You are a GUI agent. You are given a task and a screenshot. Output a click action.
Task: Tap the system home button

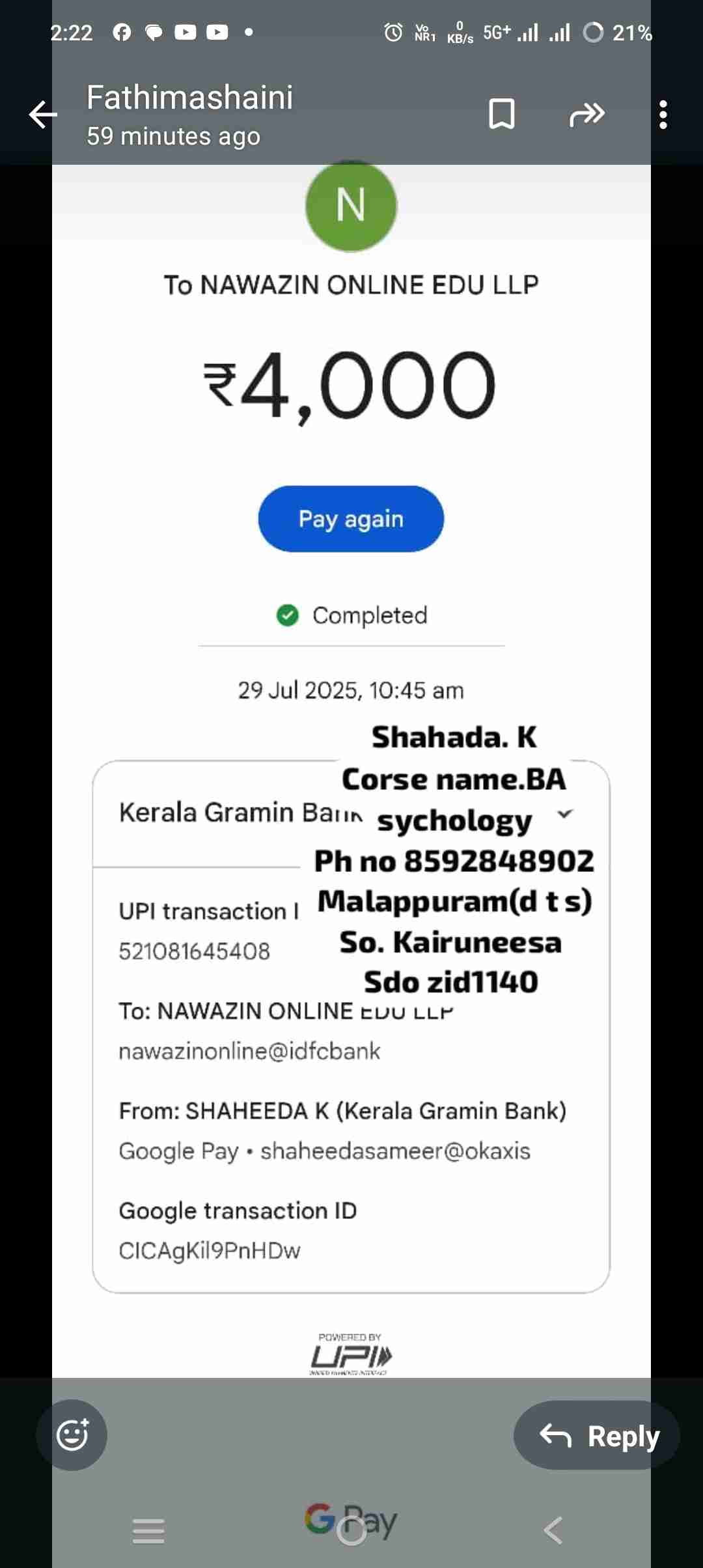tap(351, 1531)
